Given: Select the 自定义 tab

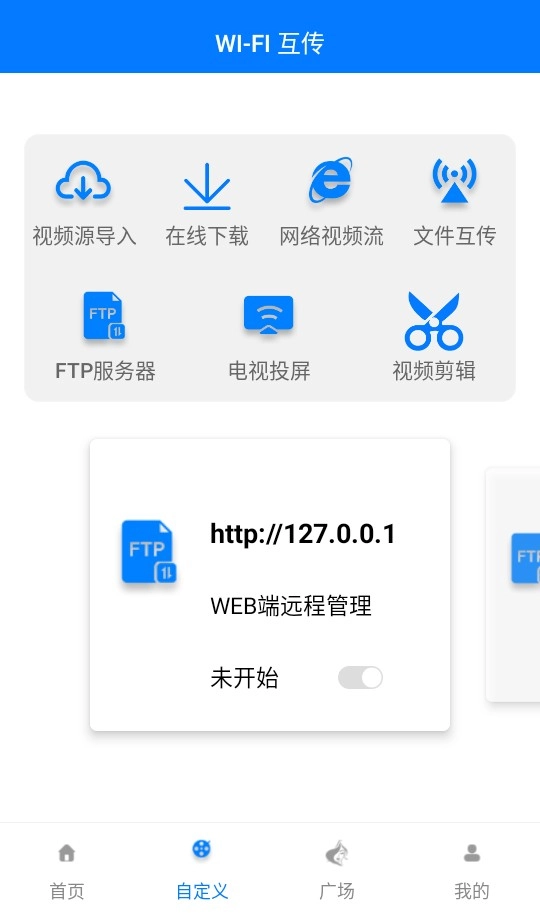Looking at the screenshot, I should coord(202,870).
